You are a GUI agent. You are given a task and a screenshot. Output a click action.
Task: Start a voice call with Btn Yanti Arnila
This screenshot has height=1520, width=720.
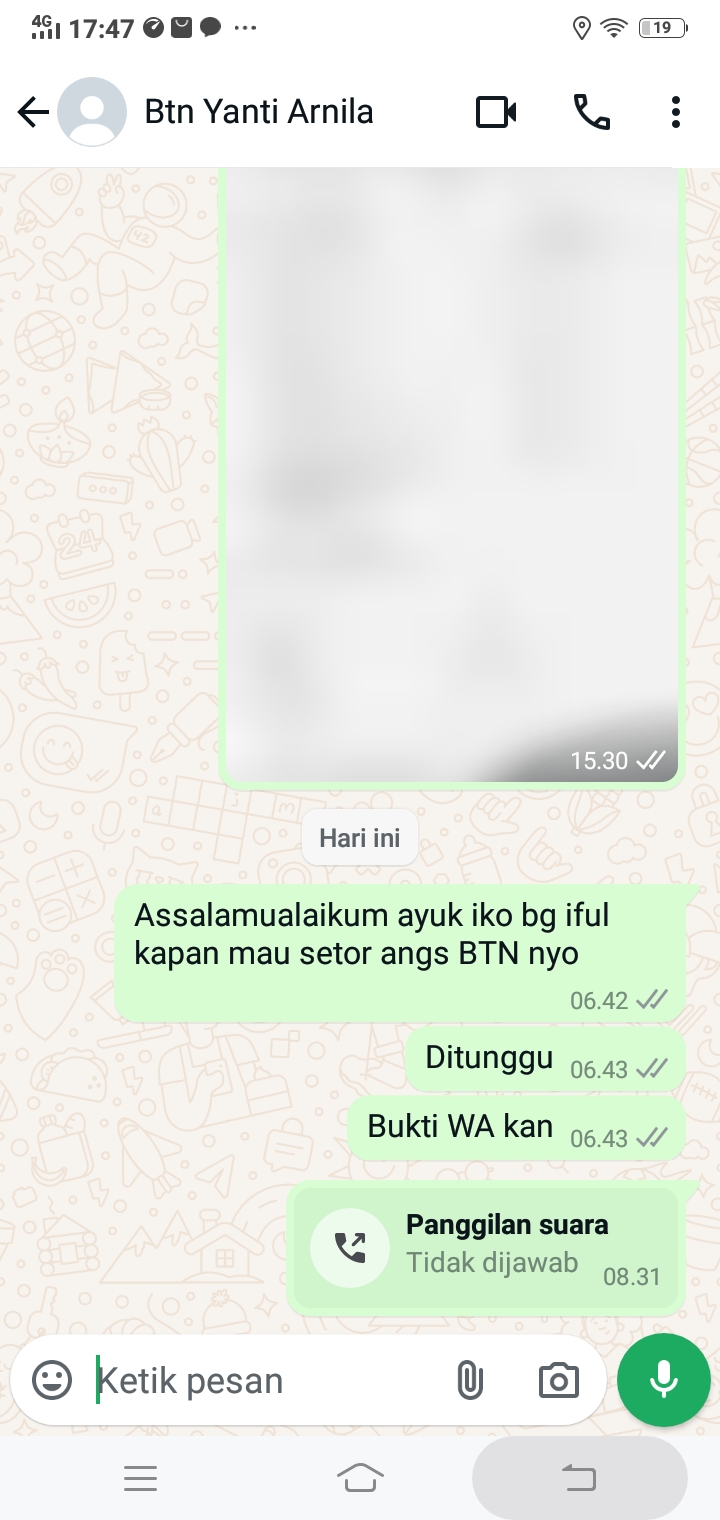[591, 112]
